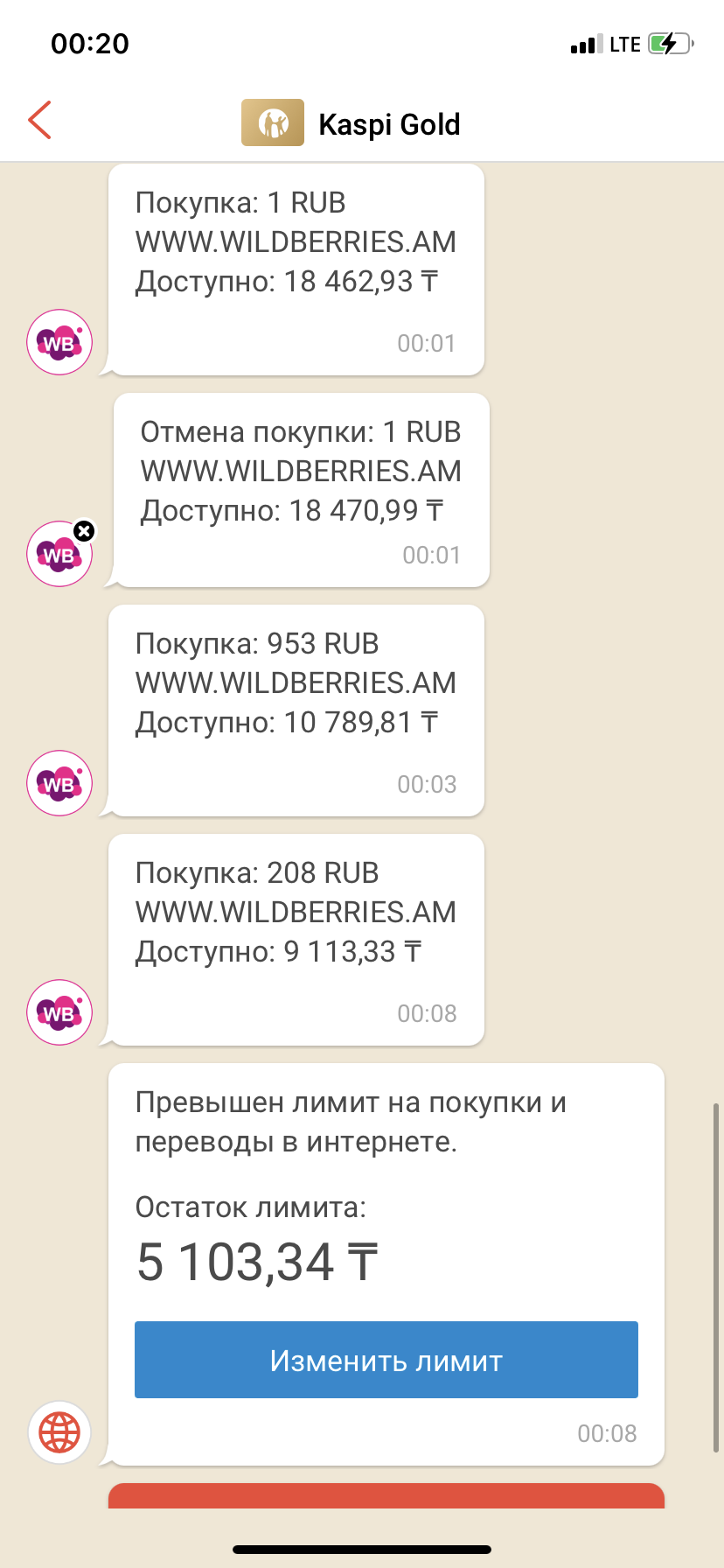Open the 953 RUB Wildberries purchase message

(296, 710)
